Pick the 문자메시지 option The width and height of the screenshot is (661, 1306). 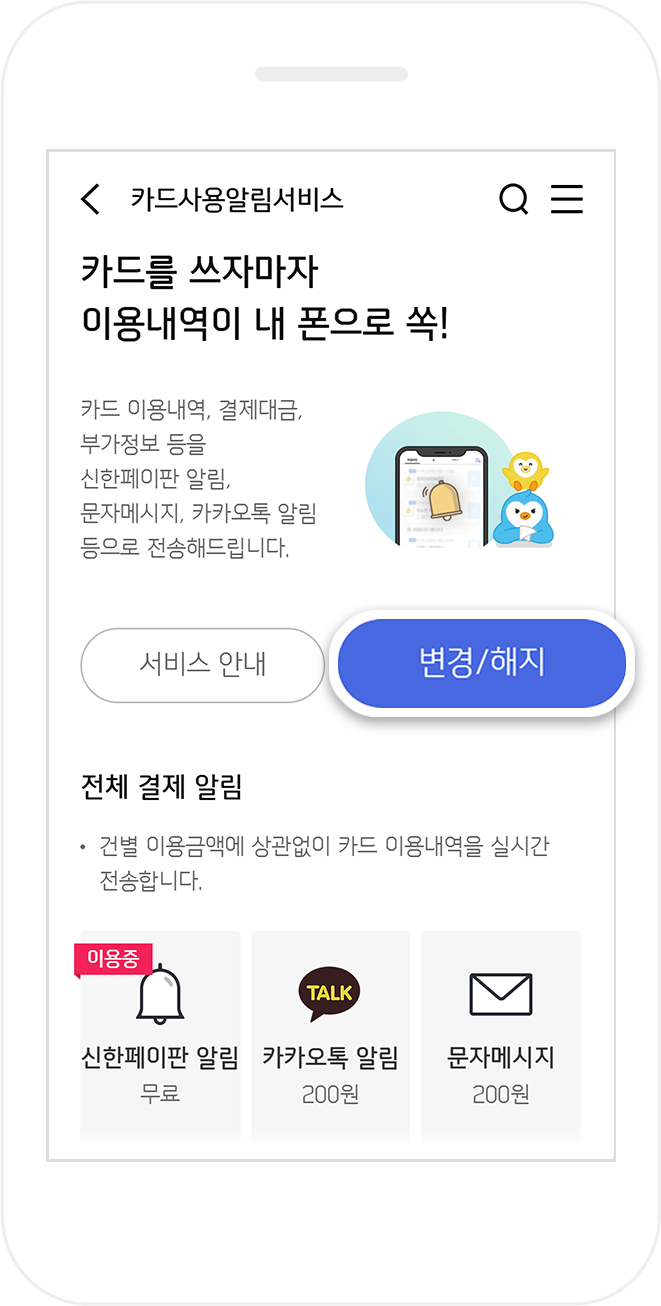point(500,1035)
